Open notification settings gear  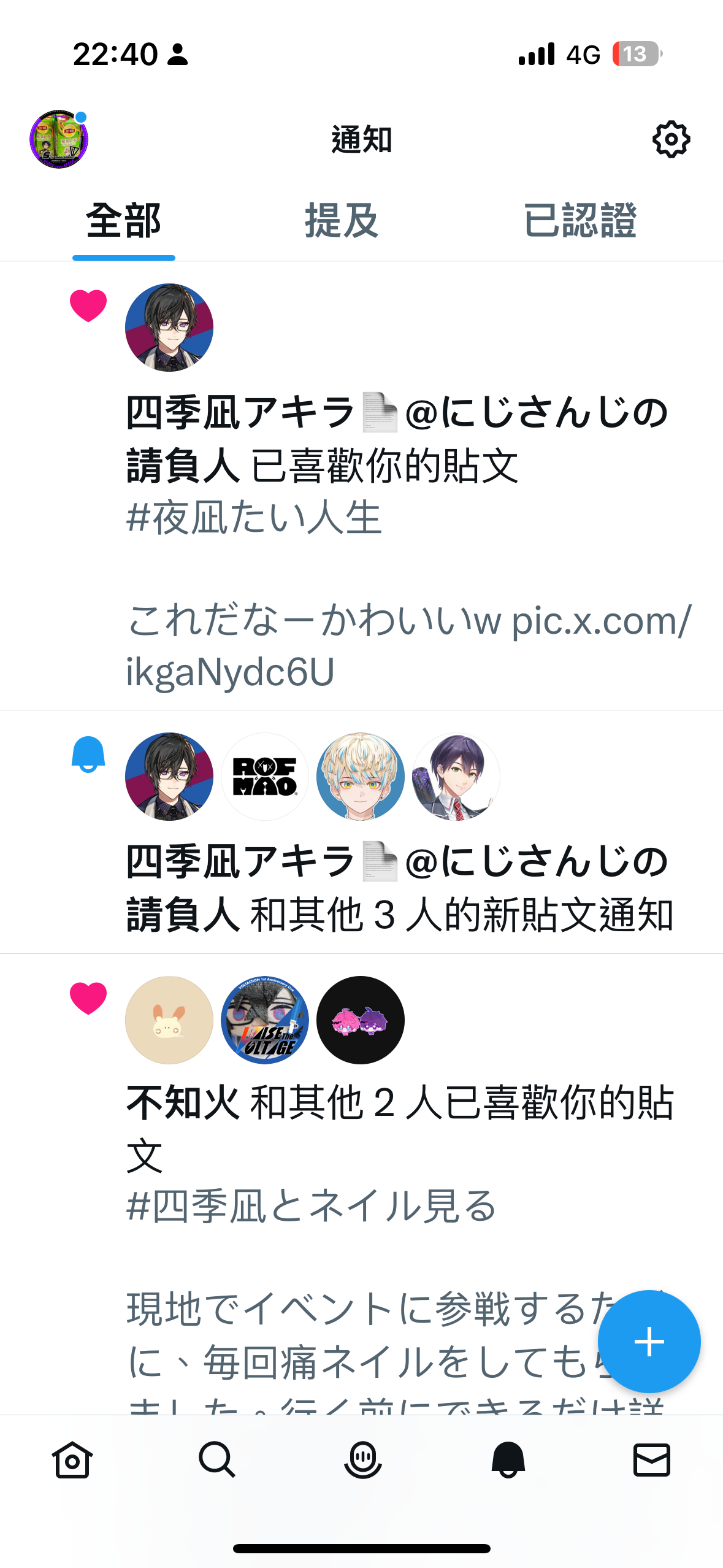tap(671, 140)
